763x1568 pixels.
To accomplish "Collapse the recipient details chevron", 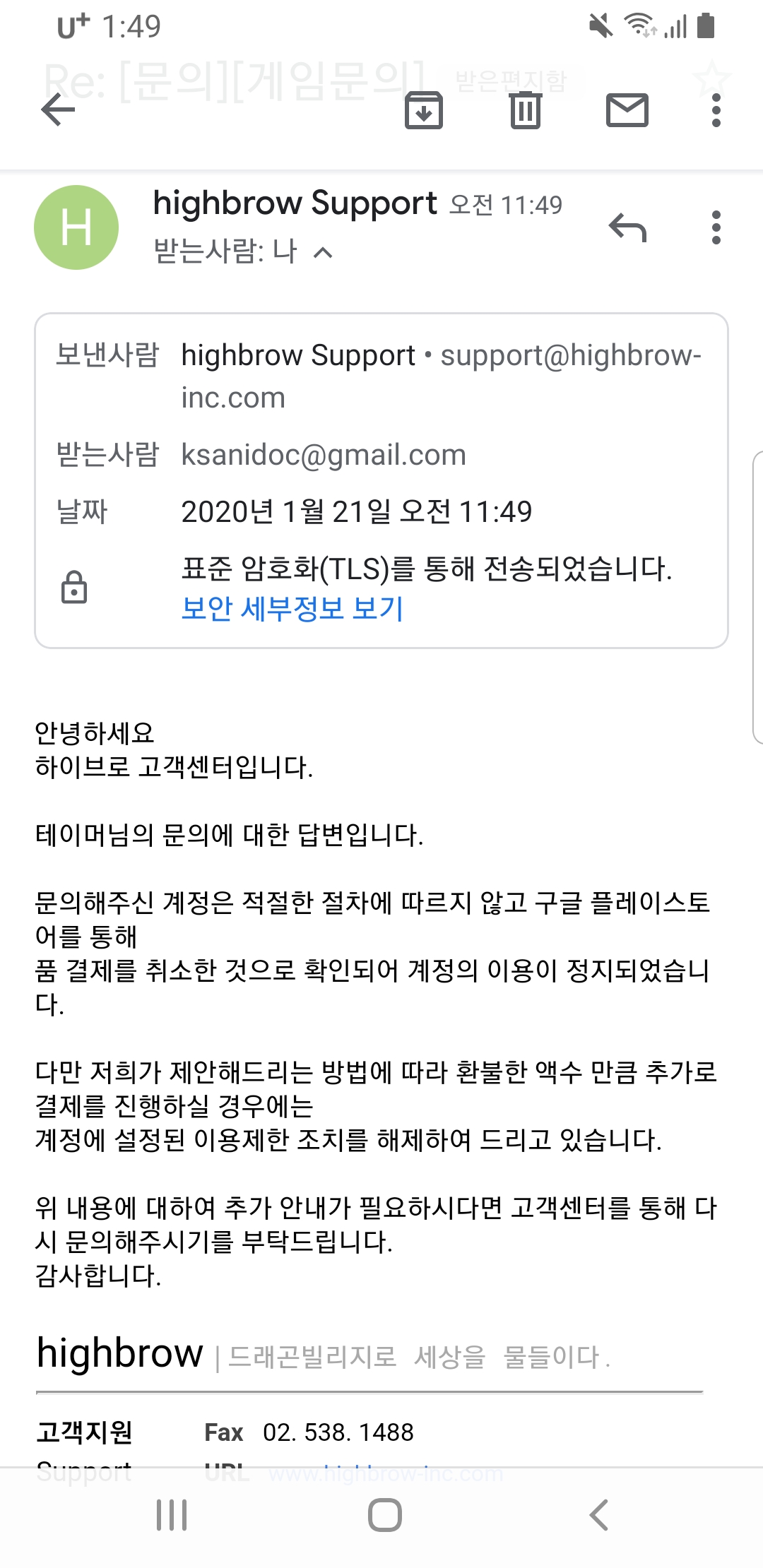I will tap(323, 252).
